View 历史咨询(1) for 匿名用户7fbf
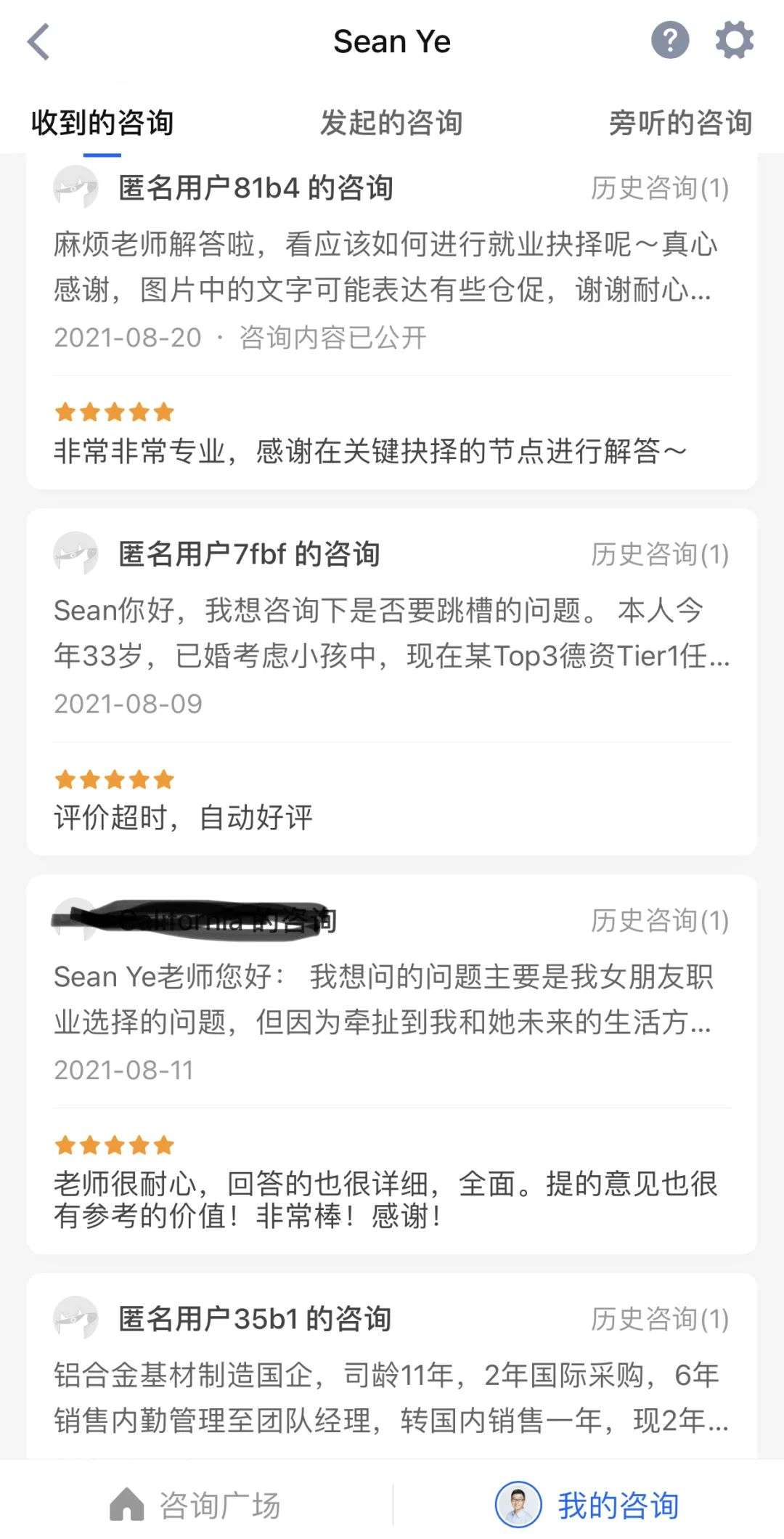Image resolution: width=784 pixels, height=1539 pixels. [659, 554]
